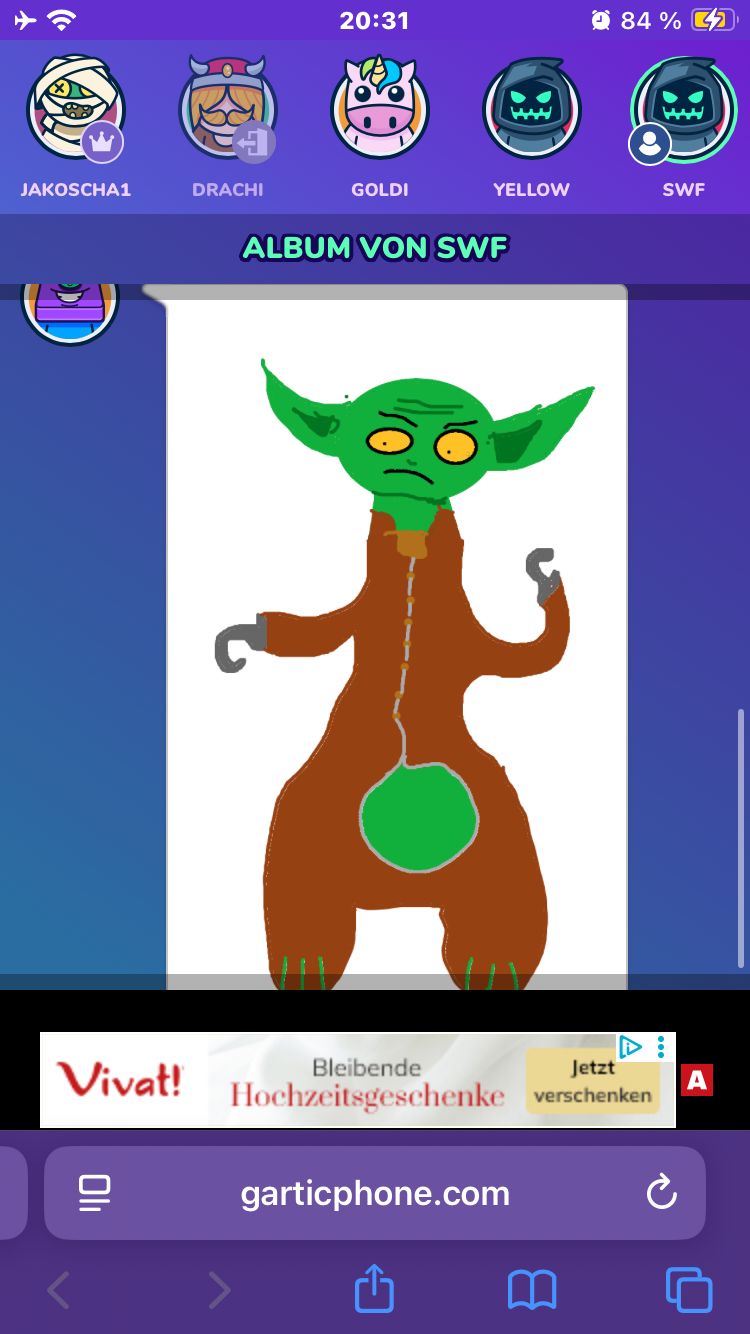The height and width of the screenshot is (1334, 750).
Task: Select JAKOSCHA1's player avatar
Action: (76, 107)
